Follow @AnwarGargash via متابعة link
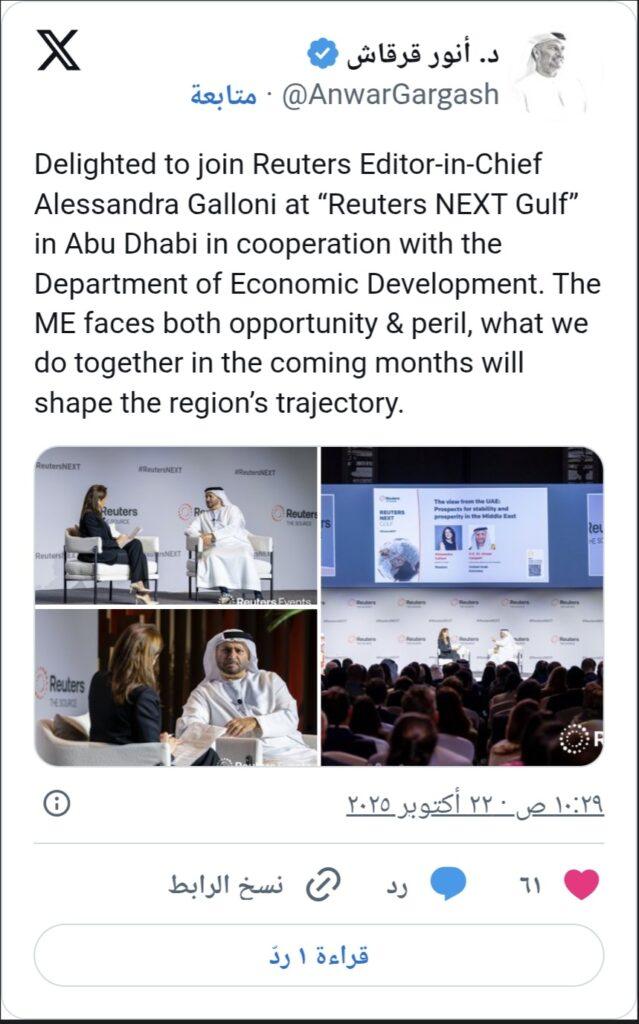Screen dimensions: 639x1024 click(223, 95)
